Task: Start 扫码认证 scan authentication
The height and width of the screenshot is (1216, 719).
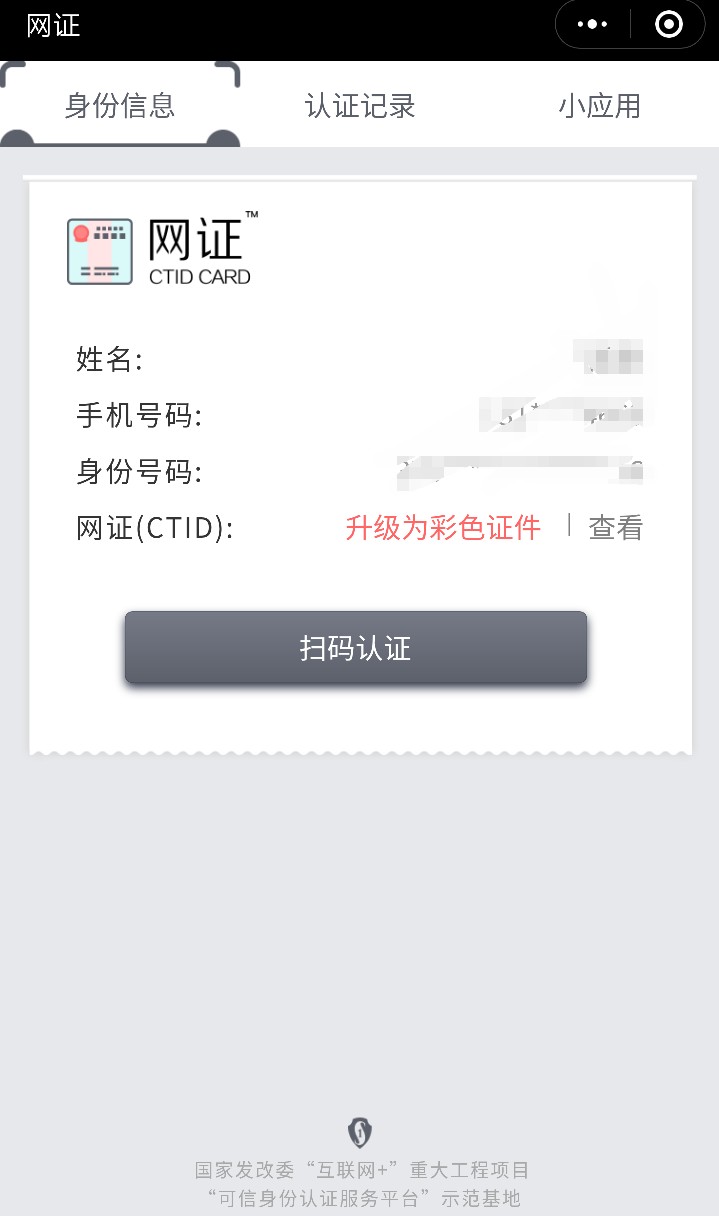Action: [x=355, y=648]
